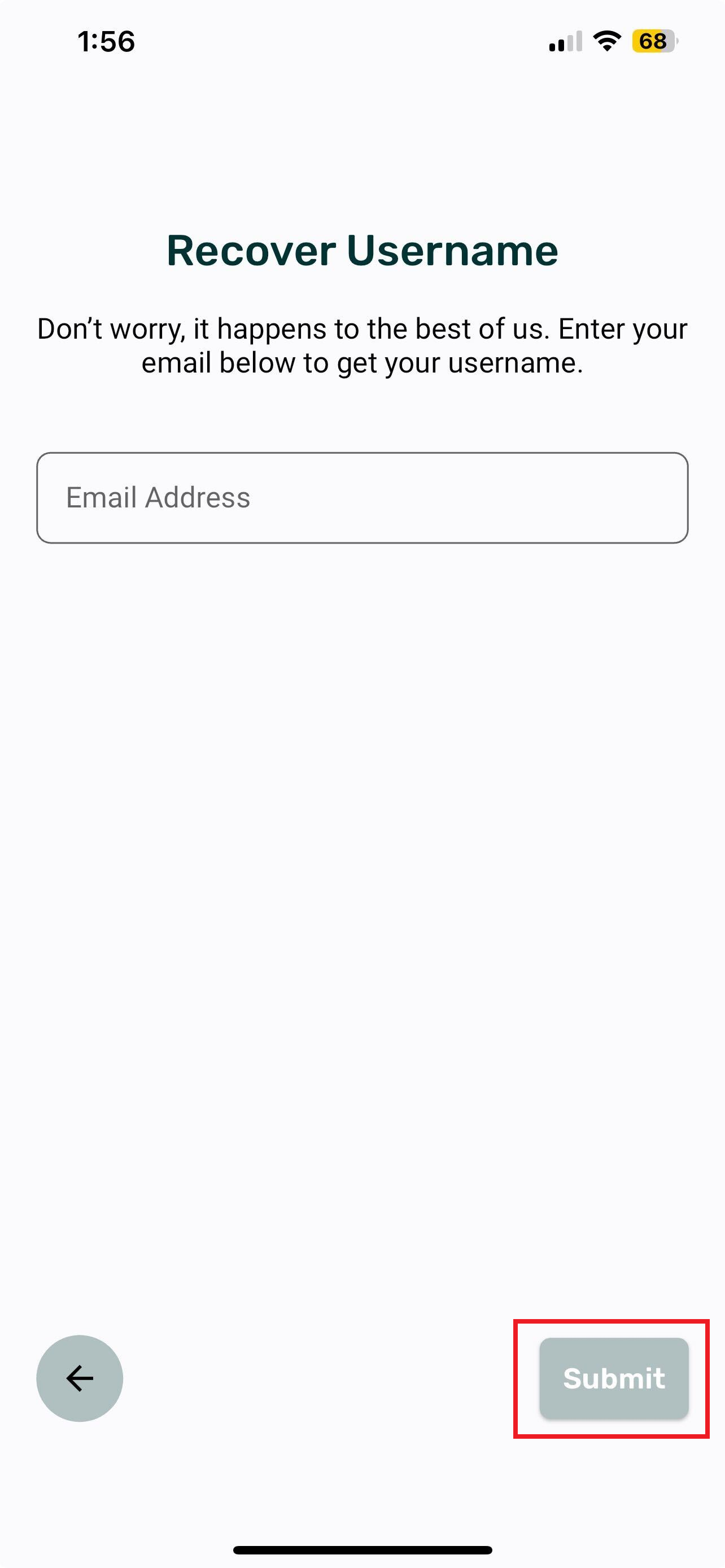This screenshot has height=1568, width=725.
Task: Tap the status bar at the top
Action: pos(362,41)
